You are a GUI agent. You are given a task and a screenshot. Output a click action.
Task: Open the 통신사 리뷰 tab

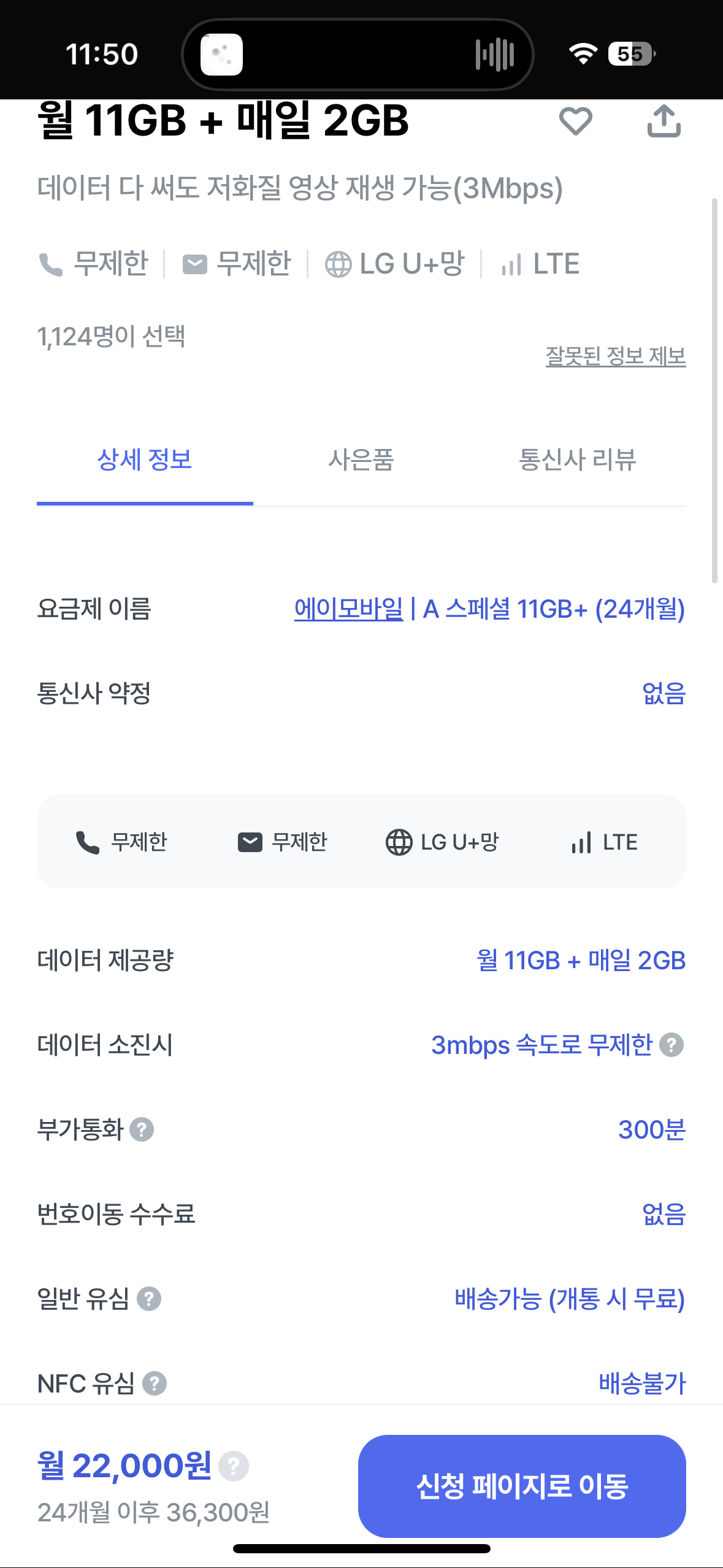click(x=578, y=459)
